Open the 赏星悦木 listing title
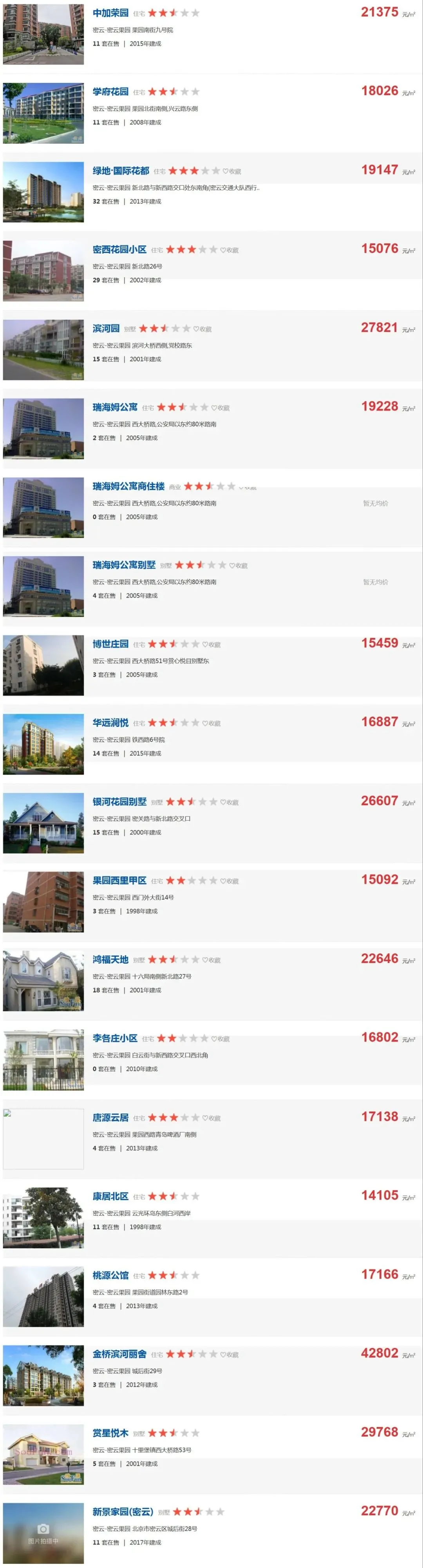This screenshot has width=423, height=1568. (110, 1433)
